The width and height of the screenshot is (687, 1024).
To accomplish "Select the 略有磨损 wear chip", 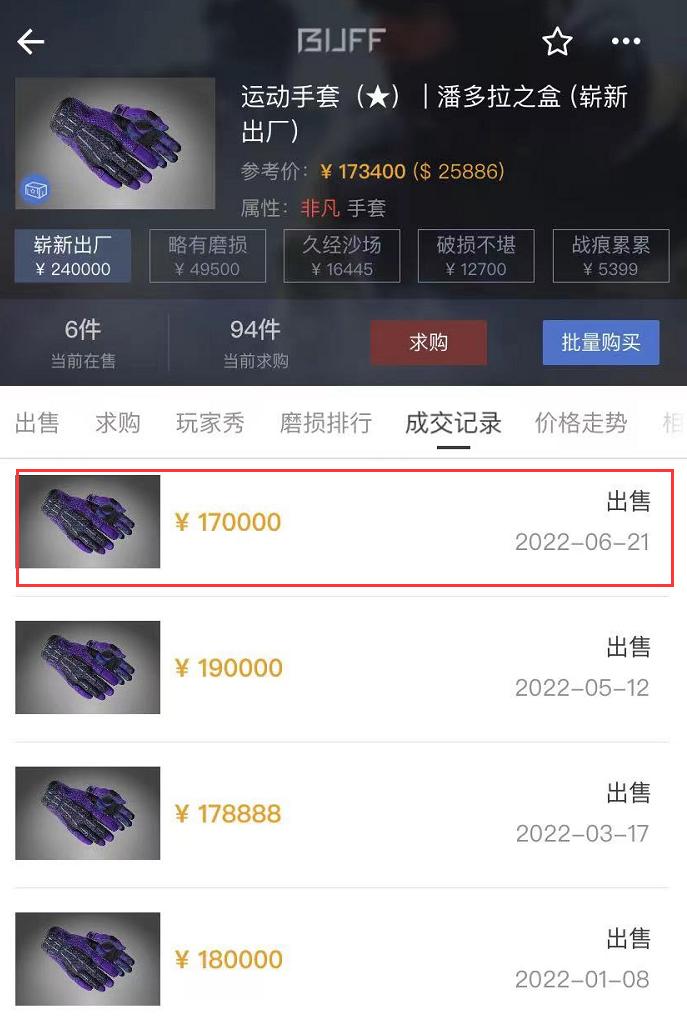I will 208,256.
